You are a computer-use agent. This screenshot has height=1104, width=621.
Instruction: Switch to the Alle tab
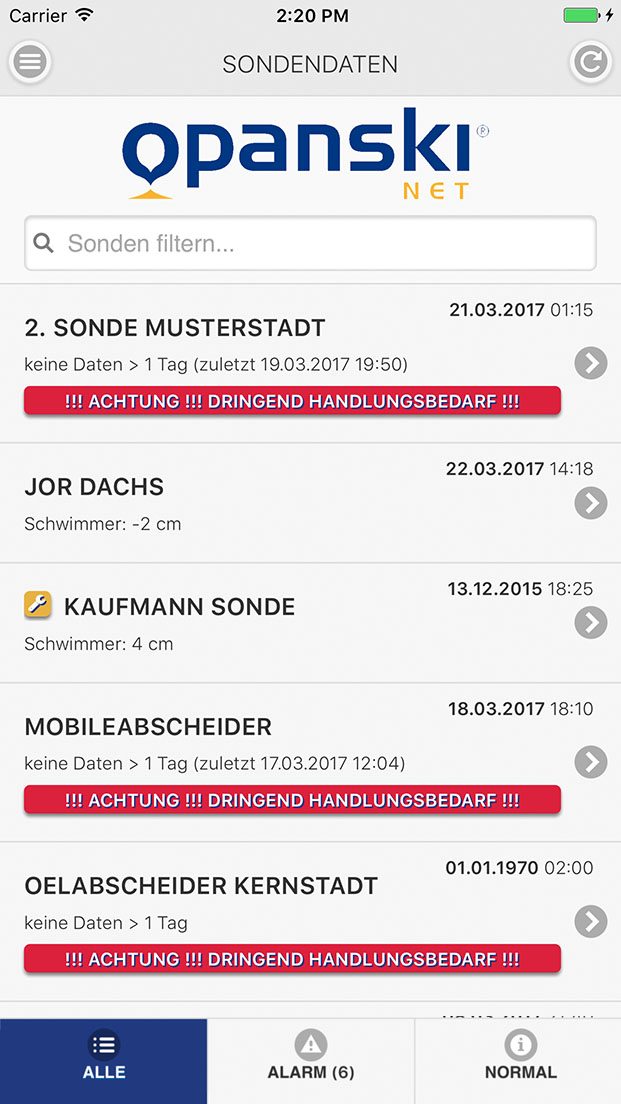(104, 1060)
